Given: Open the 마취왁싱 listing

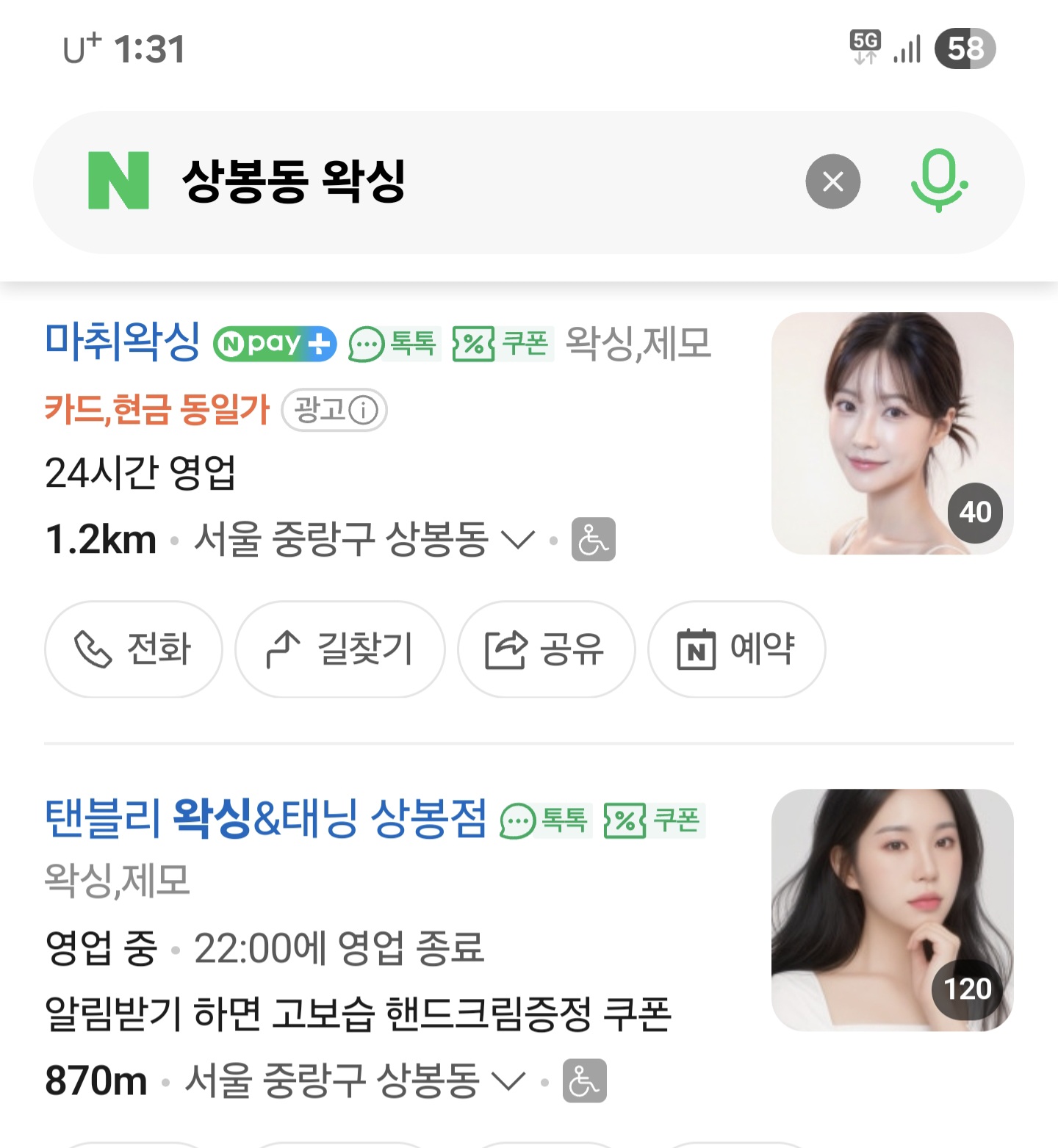Looking at the screenshot, I should [x=122, y=342].
